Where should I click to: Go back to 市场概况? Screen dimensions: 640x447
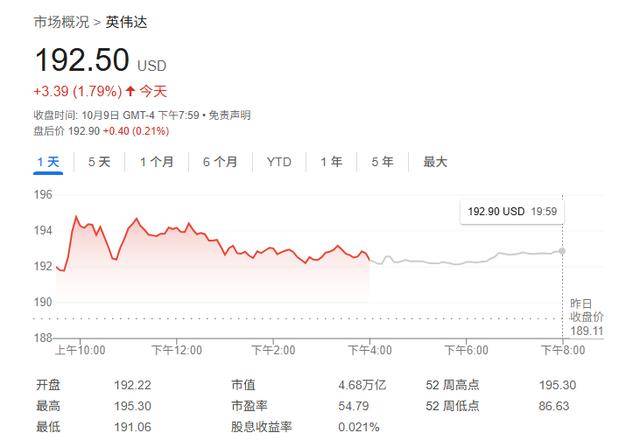click(60, 22)
